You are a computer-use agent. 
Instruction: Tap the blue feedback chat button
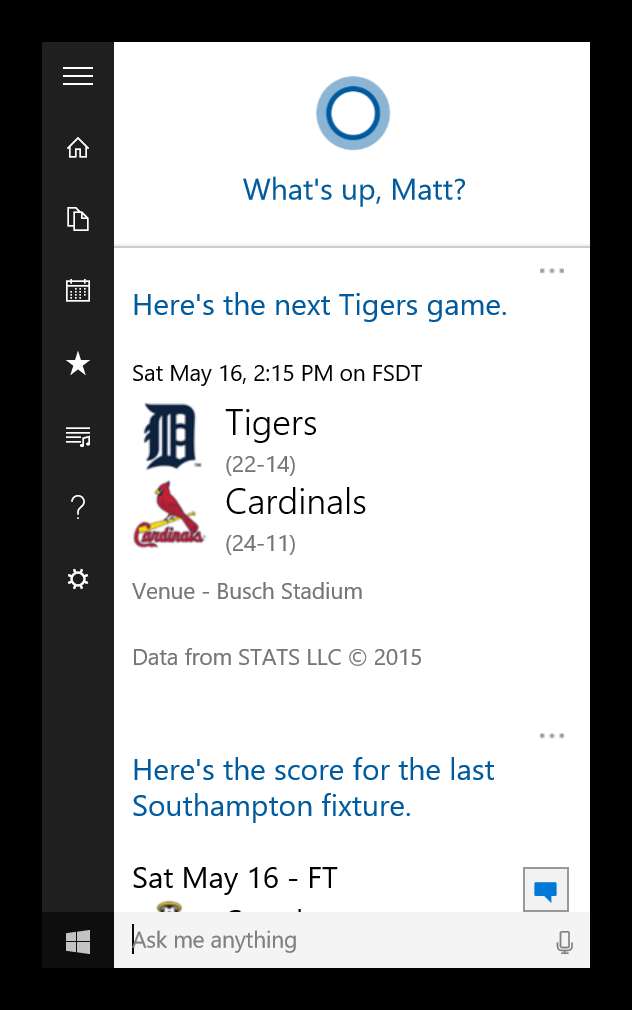546,890
